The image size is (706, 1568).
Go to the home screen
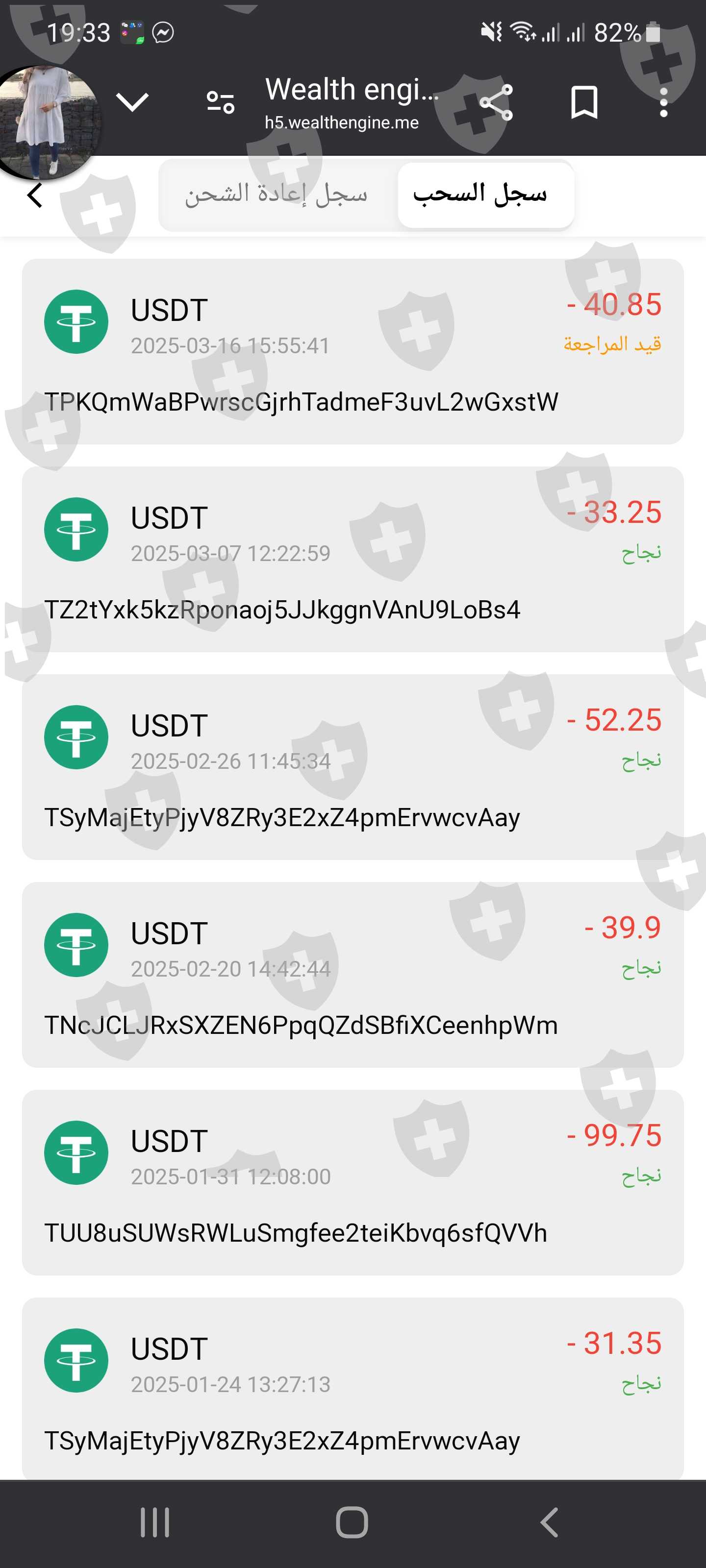pyautogui.click(x=352, y=1522)
